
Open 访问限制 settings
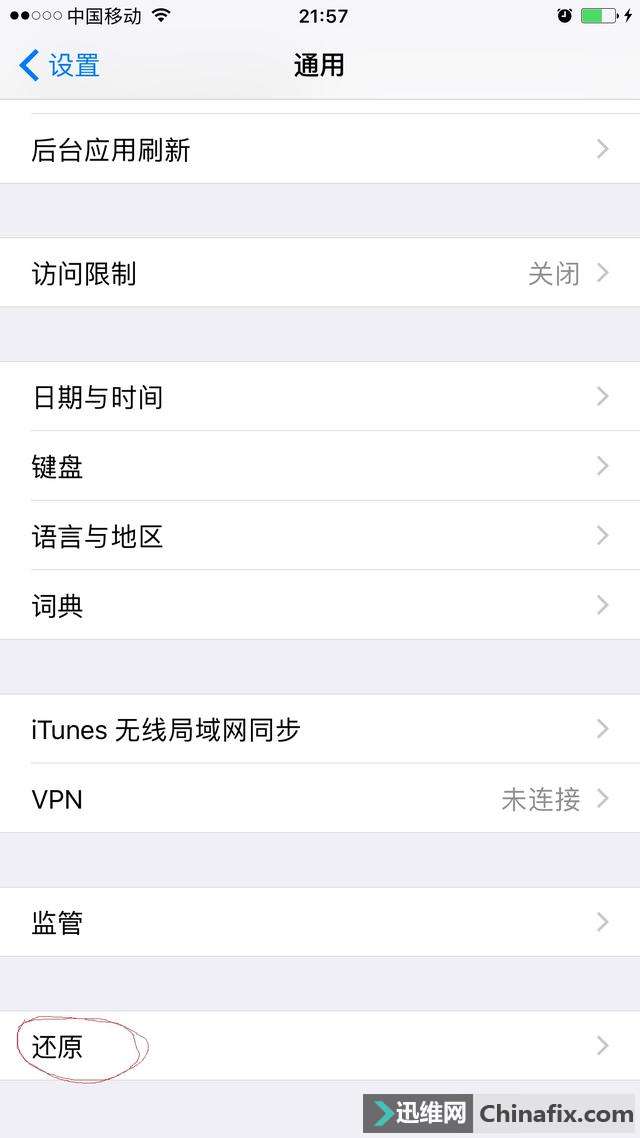tap(320, 273)
